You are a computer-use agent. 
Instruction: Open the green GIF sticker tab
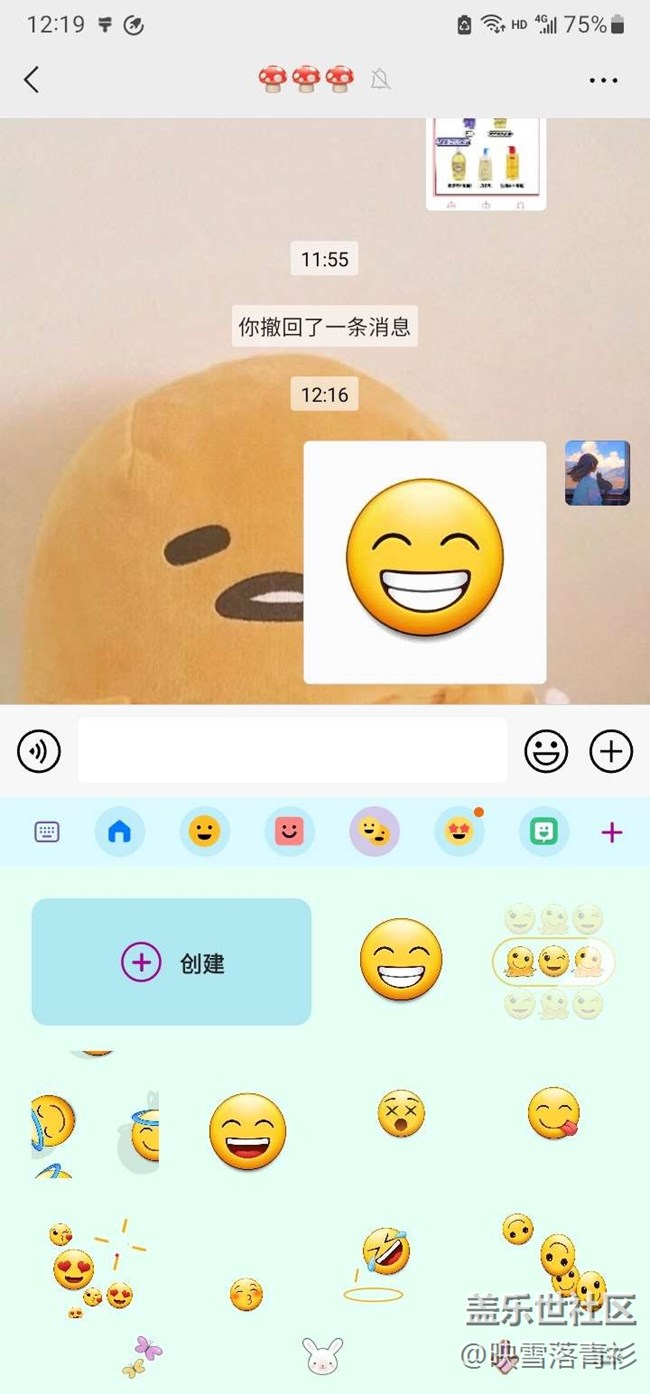click(x=544, y=832)
